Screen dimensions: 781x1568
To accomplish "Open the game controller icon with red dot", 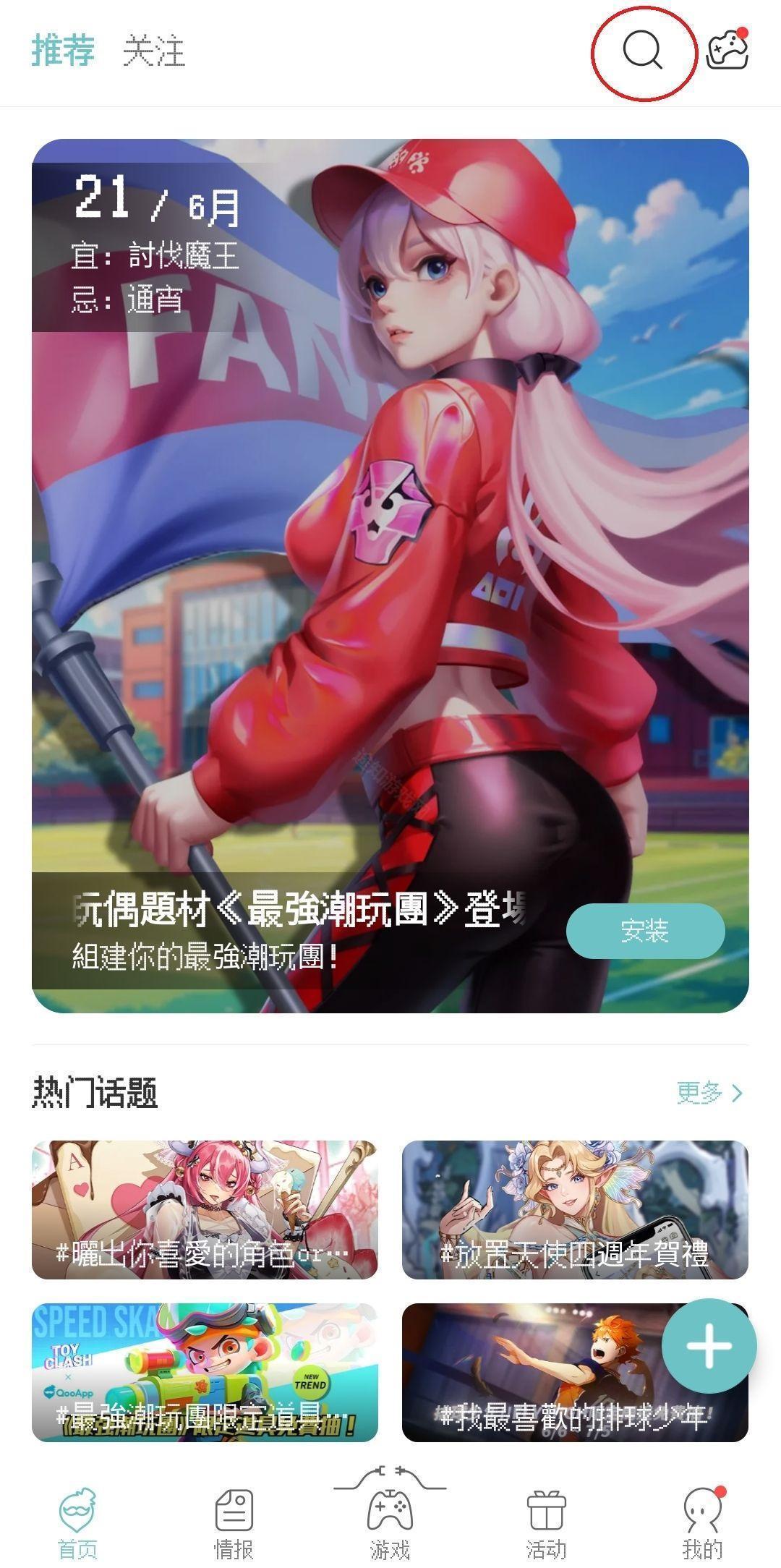I will [x=727, y=49].
